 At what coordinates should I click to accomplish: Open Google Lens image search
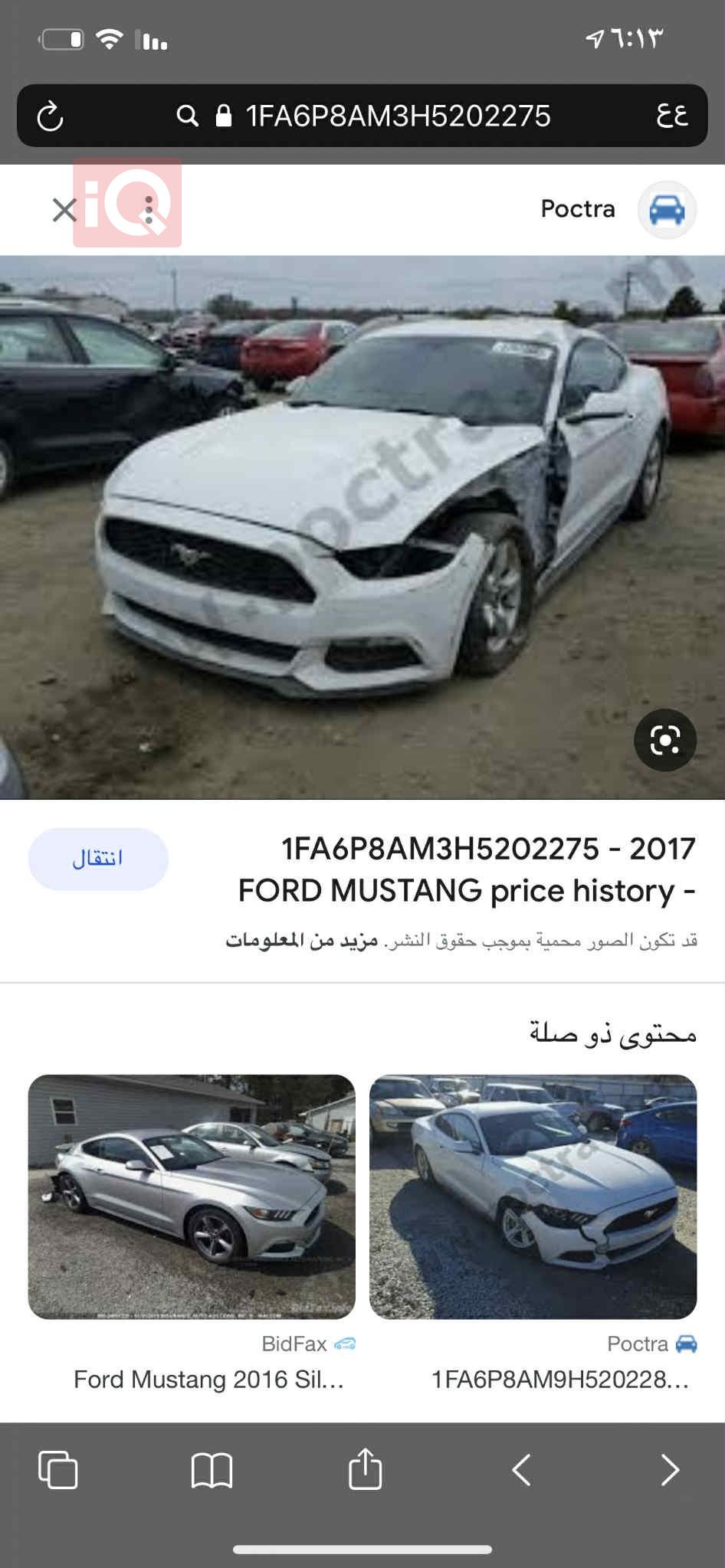664,739
